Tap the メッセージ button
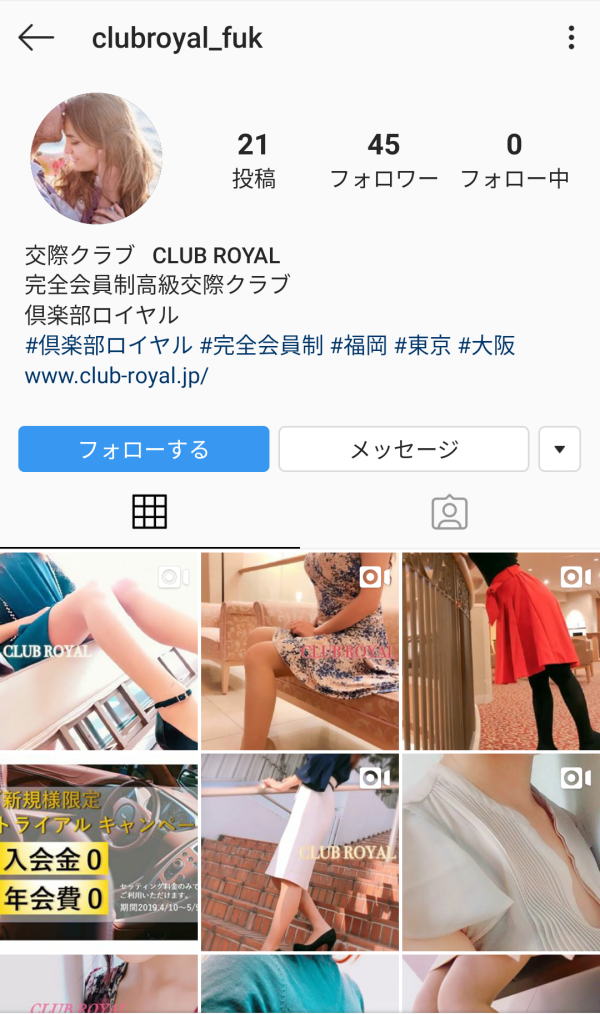 (403, 449)
